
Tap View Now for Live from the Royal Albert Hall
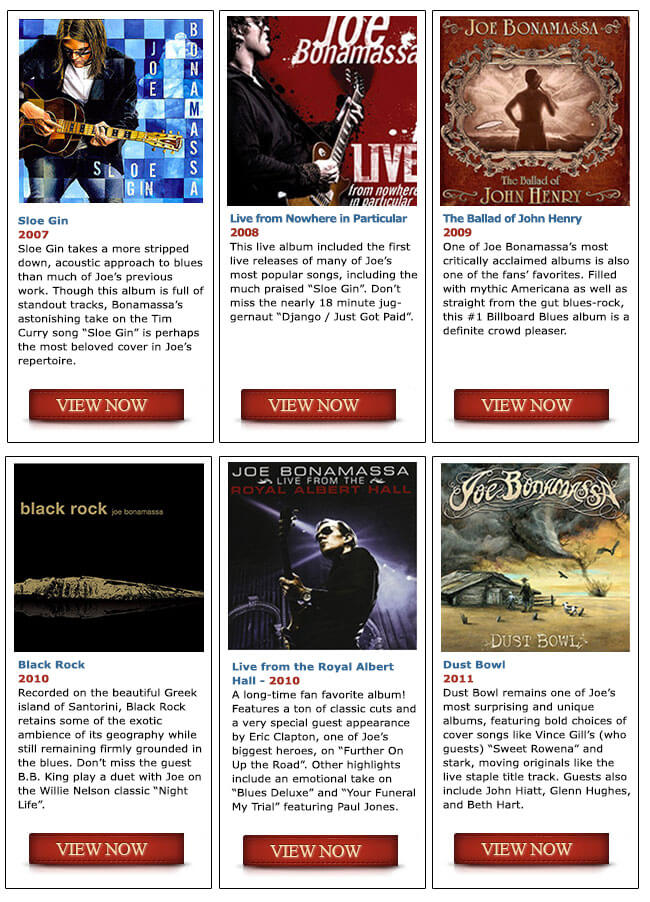coord(320,851)
